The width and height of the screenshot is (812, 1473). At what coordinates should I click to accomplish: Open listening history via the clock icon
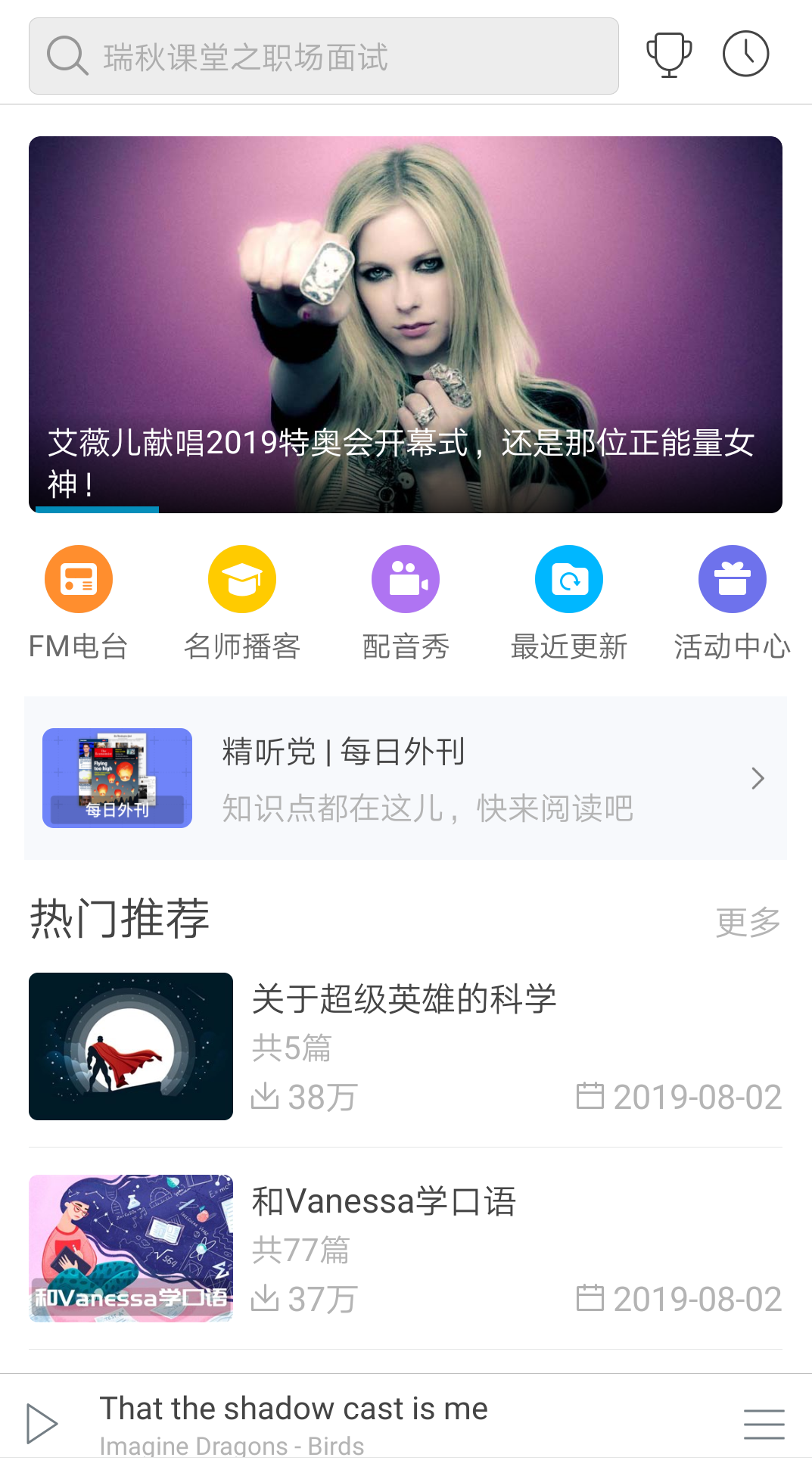pos(745,51)
